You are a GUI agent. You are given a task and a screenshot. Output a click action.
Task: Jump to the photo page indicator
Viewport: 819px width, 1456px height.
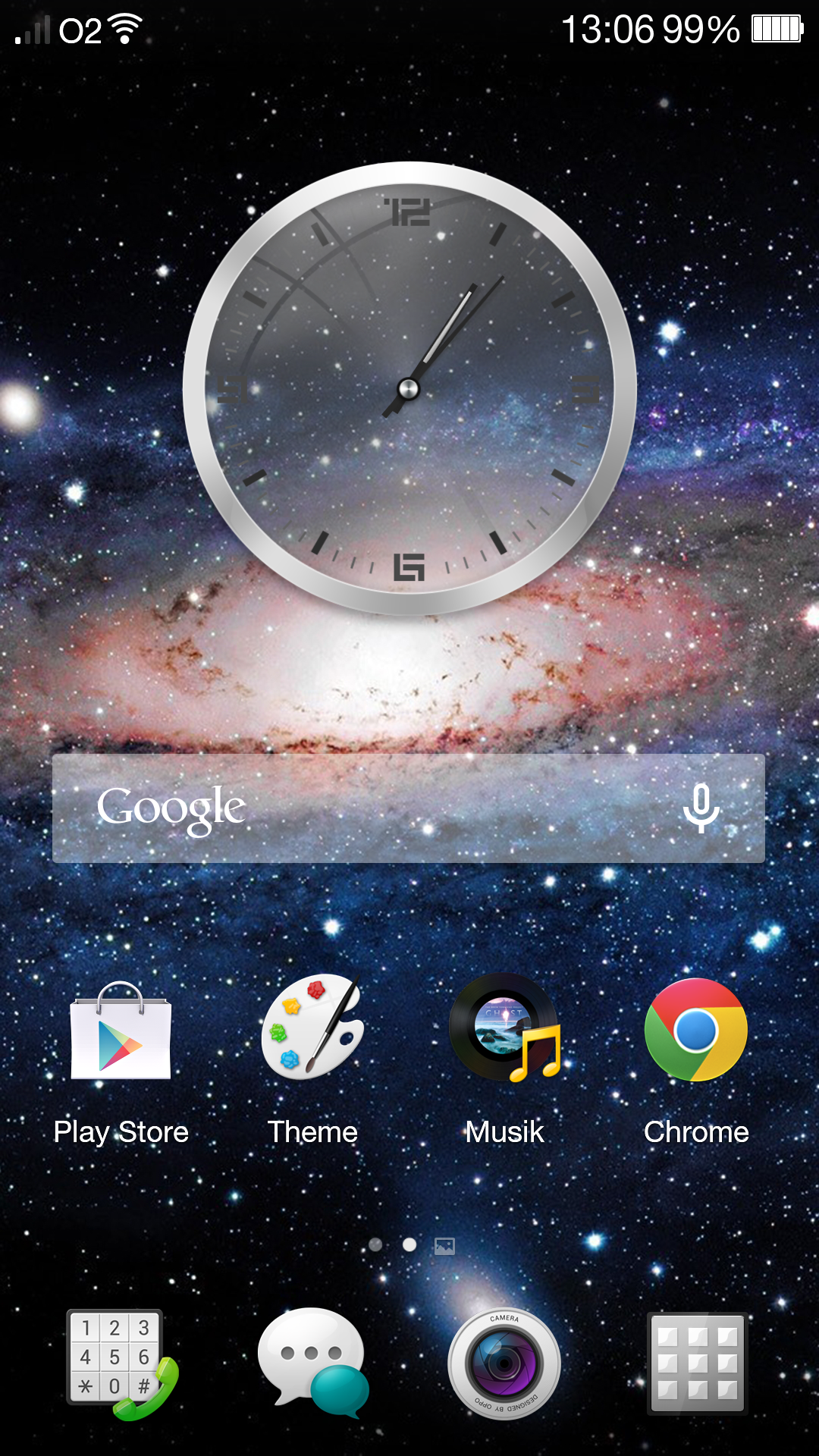click(x=444, y=1246)
